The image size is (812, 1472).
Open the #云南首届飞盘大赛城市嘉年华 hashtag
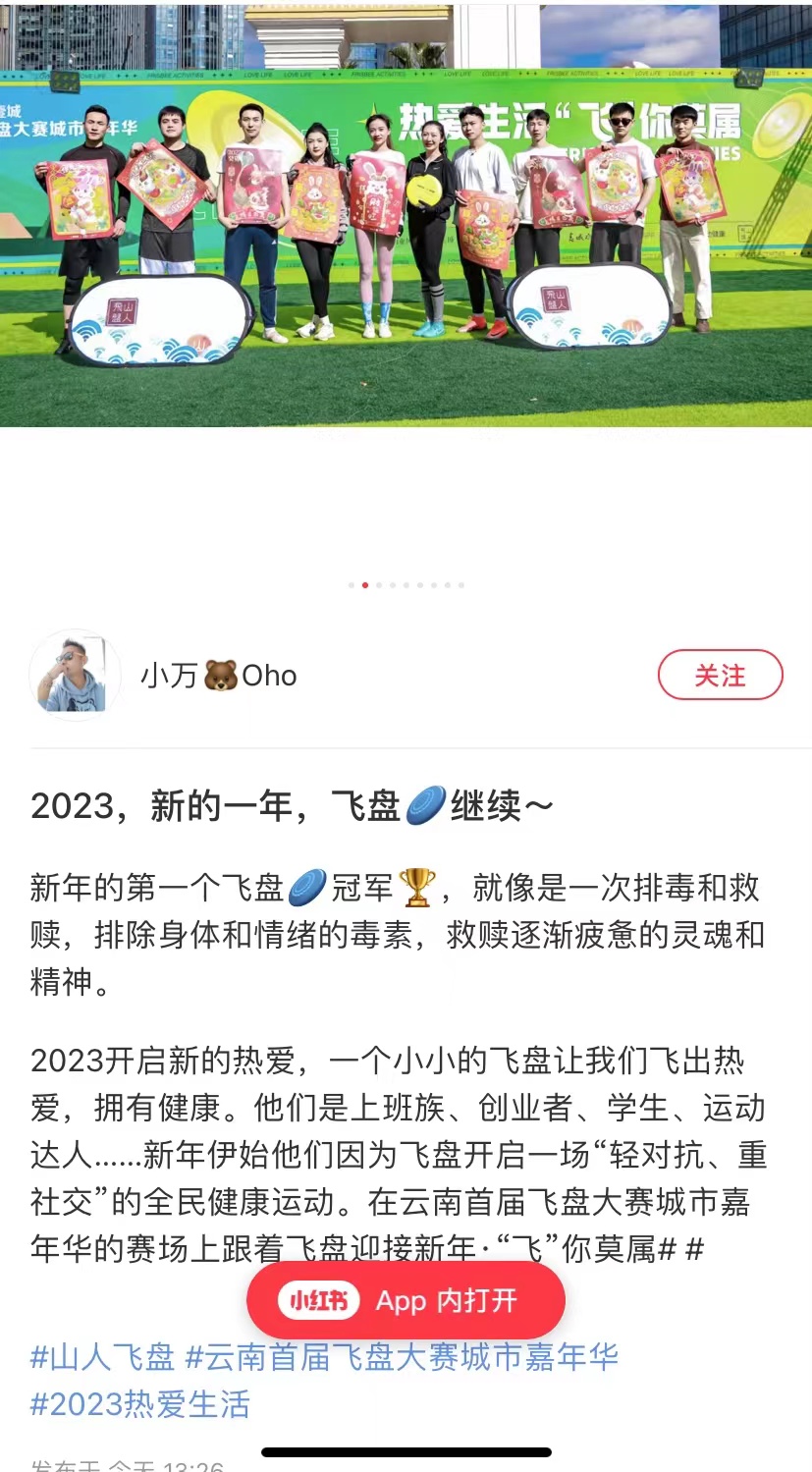click(x=403, y=1357)
